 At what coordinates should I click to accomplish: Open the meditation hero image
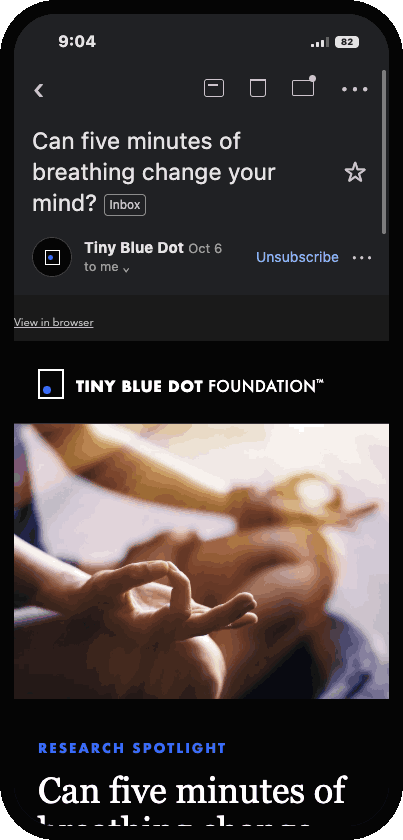[202, 561]
